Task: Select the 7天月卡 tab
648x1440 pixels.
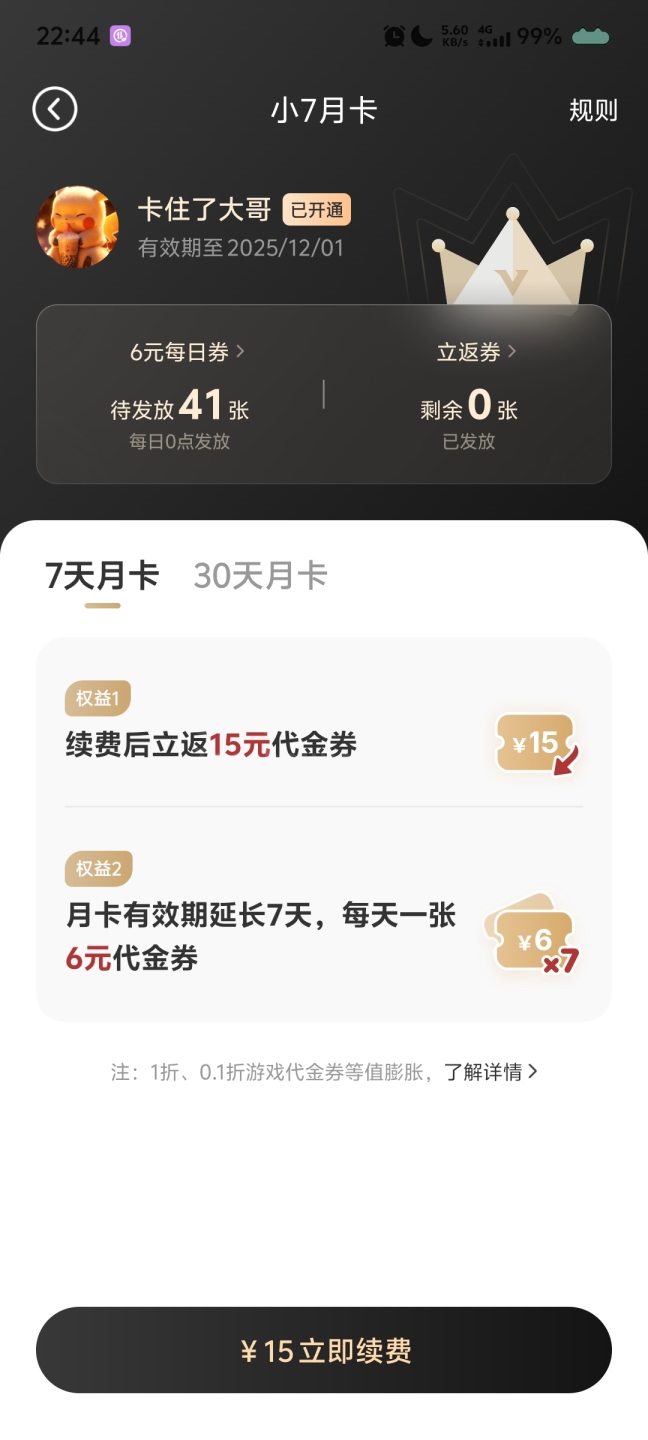Action: pos(102,576)
